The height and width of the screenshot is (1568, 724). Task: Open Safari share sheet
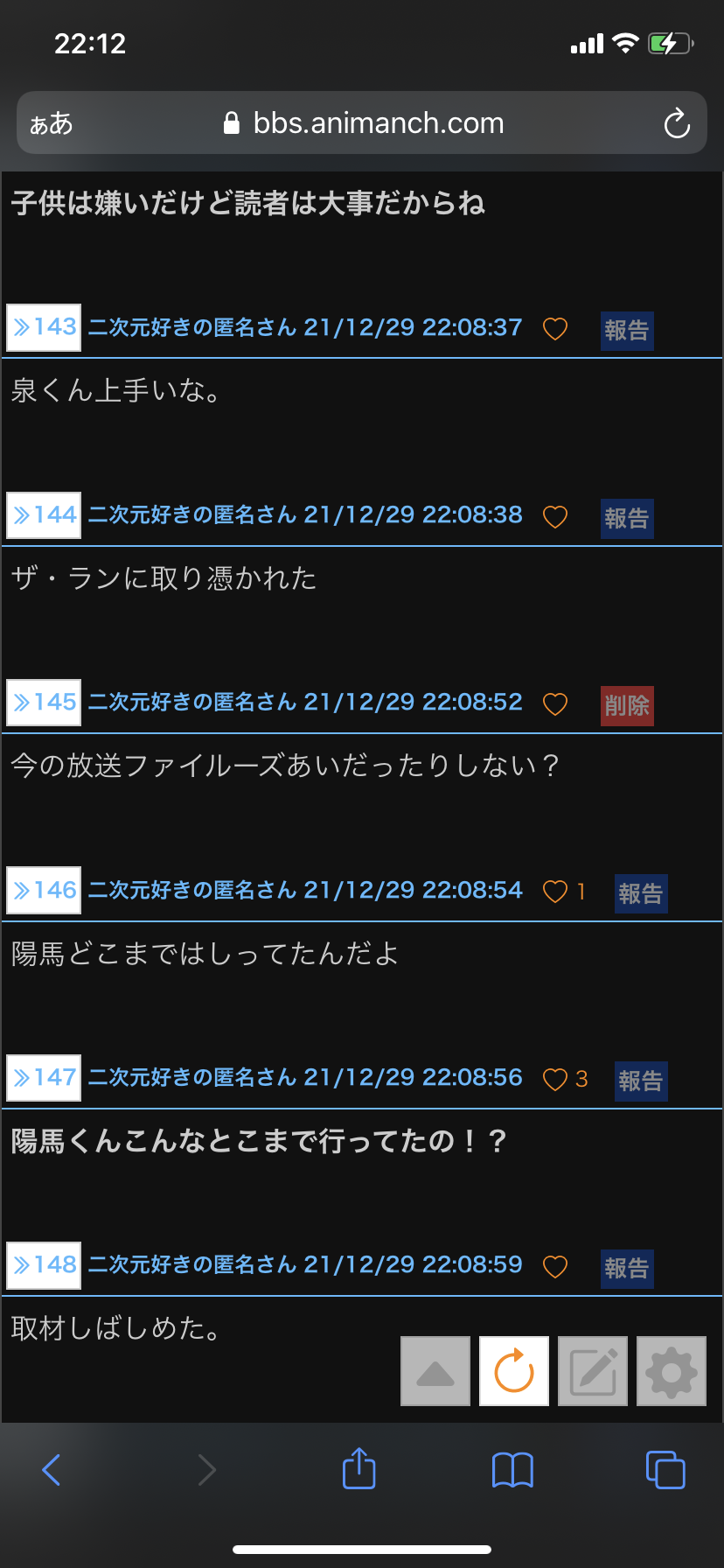point(359,1467)
